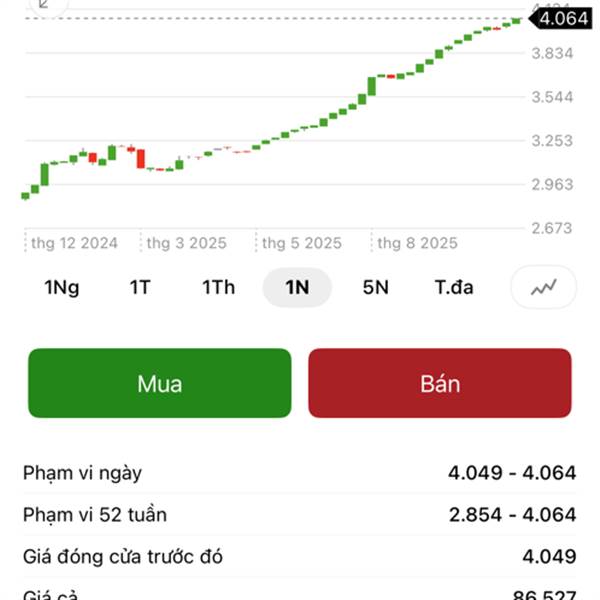The image size is (600, 600).
Task: Tap the green Mua button
Action: pyautogui.click(x=160, y=383)
